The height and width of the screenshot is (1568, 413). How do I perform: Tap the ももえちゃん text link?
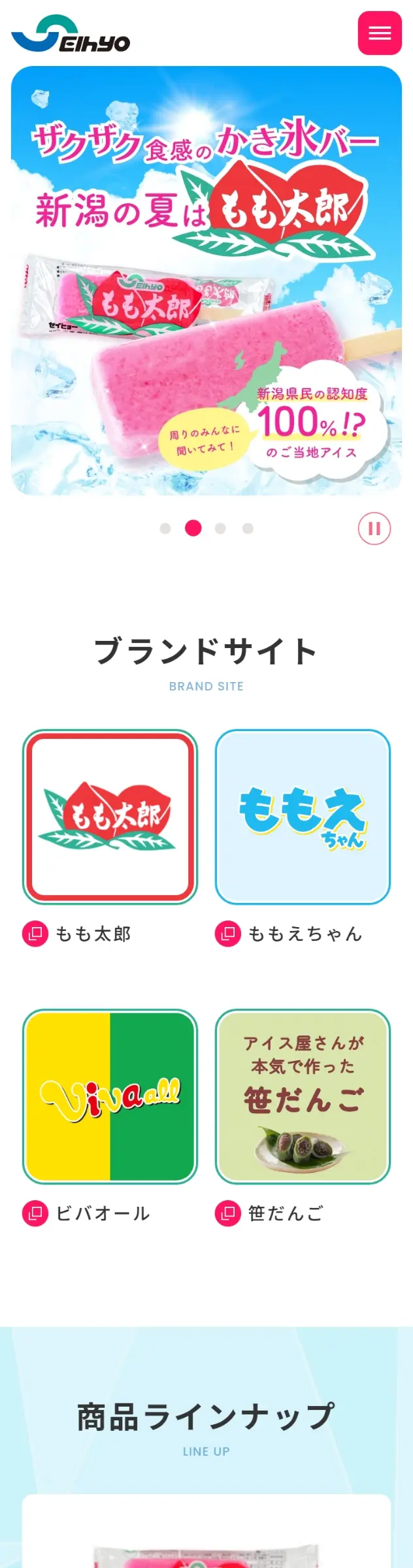[305, 934]
